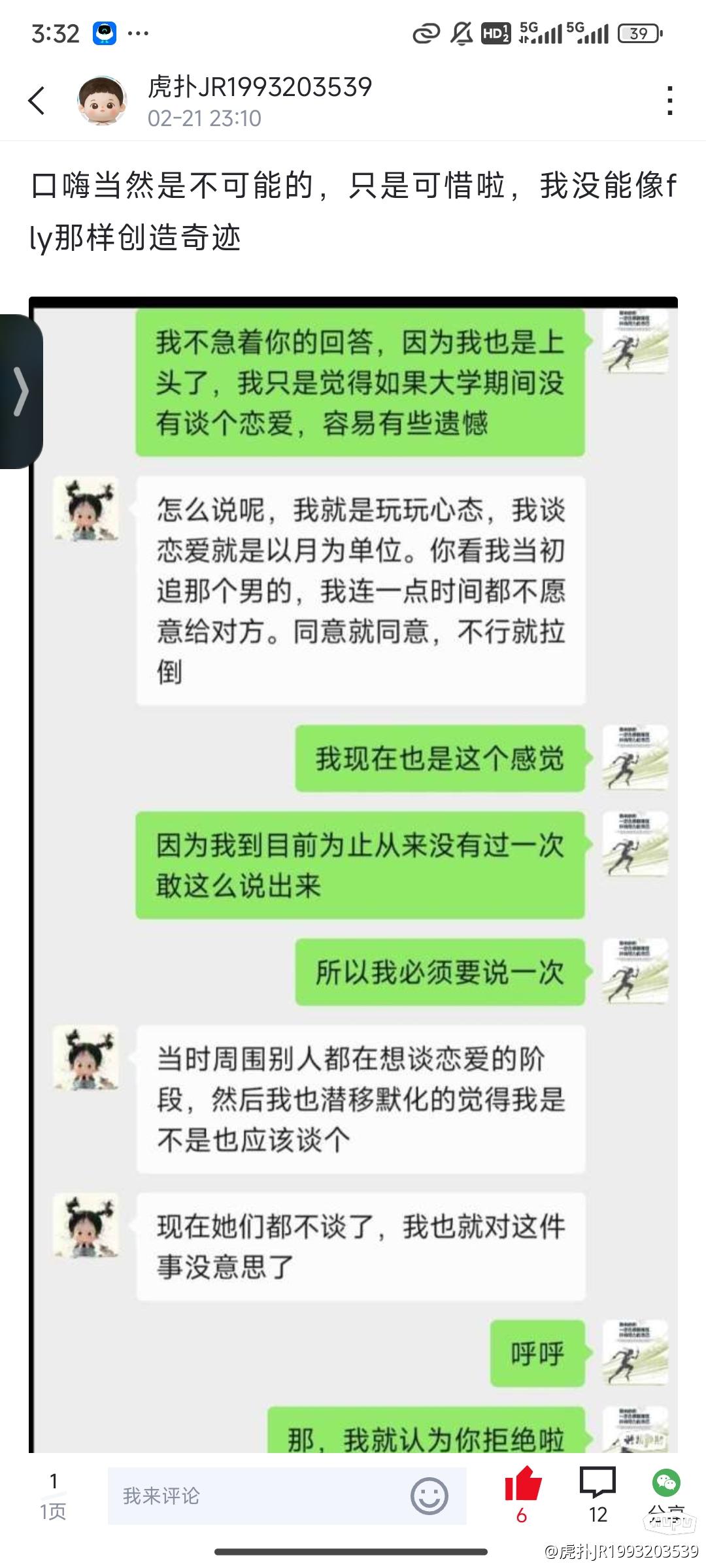Open the page selector showing 1页
This screenshot has height=1568, width=706.
tap(53, 1496)
